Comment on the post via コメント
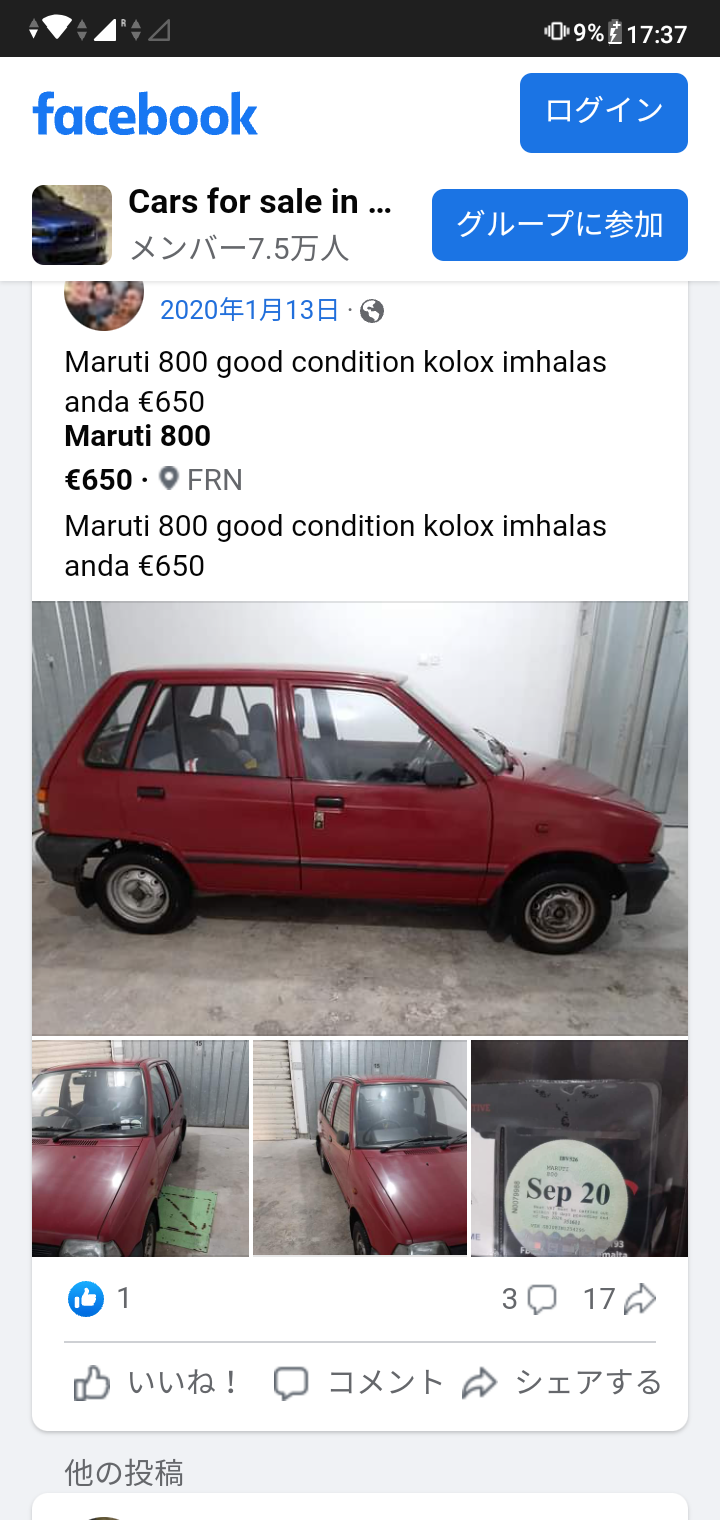Image resolution: width=720 pixels, height=1520 pixels. click(x=359, y=1383)
